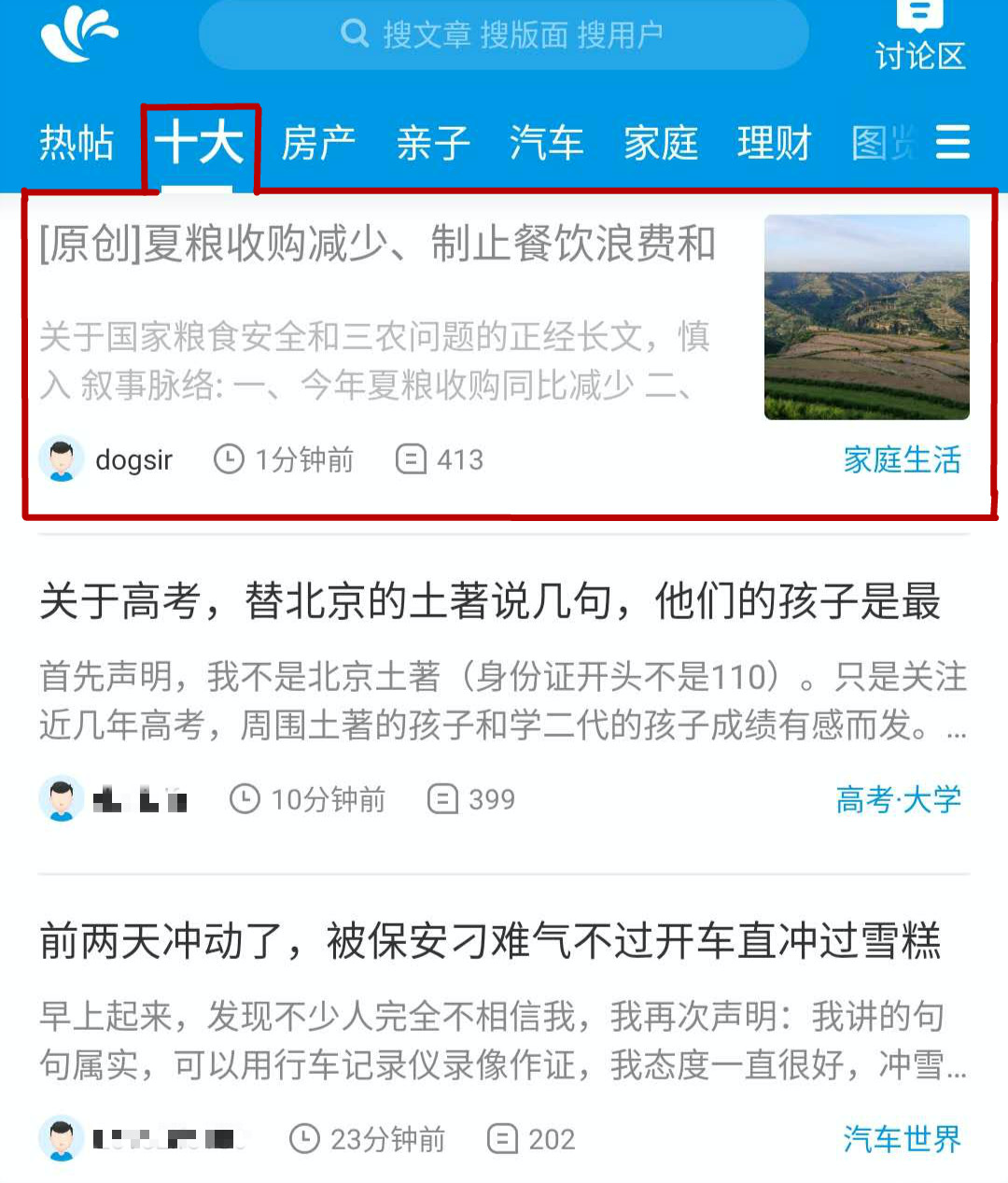Viewport: 1008px width, 1183px height.
Task: Click the magnifier icon in search bar
Action: click(x=355, y=34)
